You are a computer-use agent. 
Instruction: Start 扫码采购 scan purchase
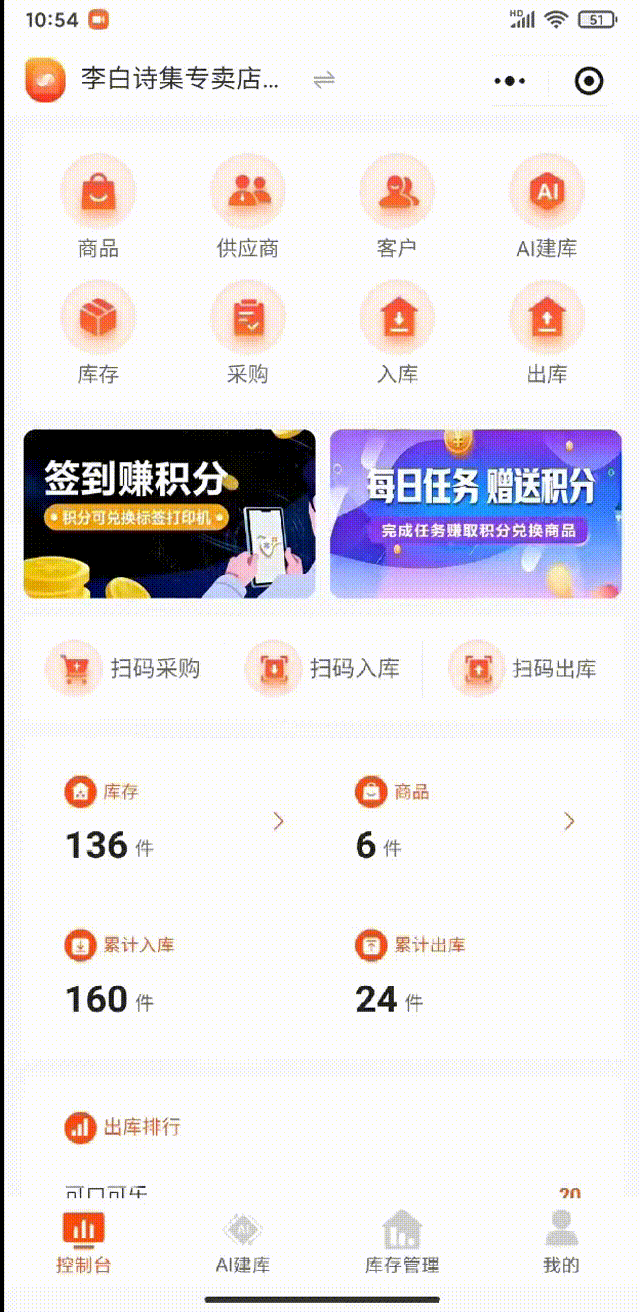tap(124, 668)
